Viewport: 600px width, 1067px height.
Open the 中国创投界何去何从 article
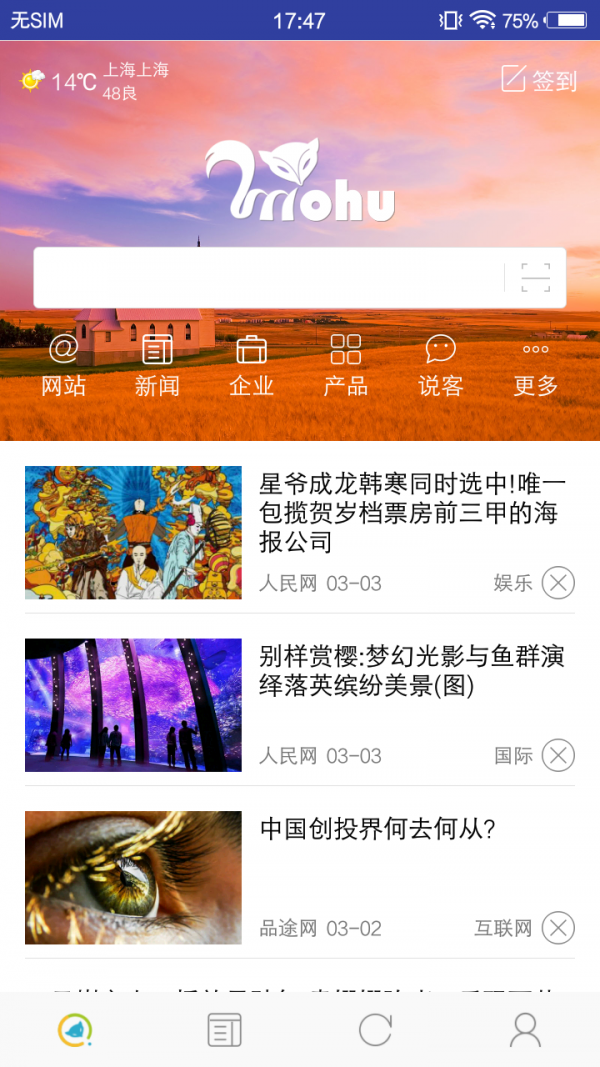pos(378,829)
